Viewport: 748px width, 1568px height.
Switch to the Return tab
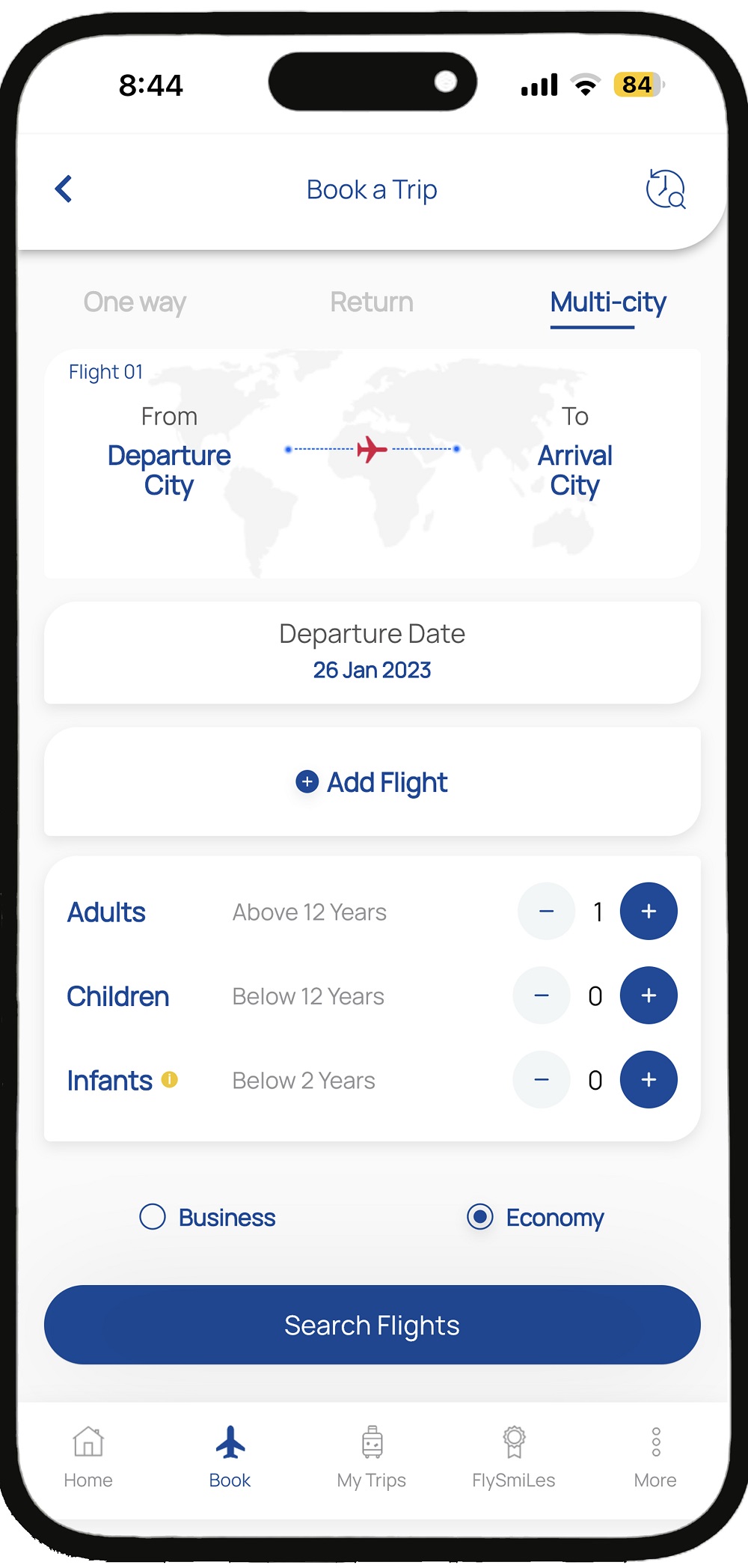(372, 302)
